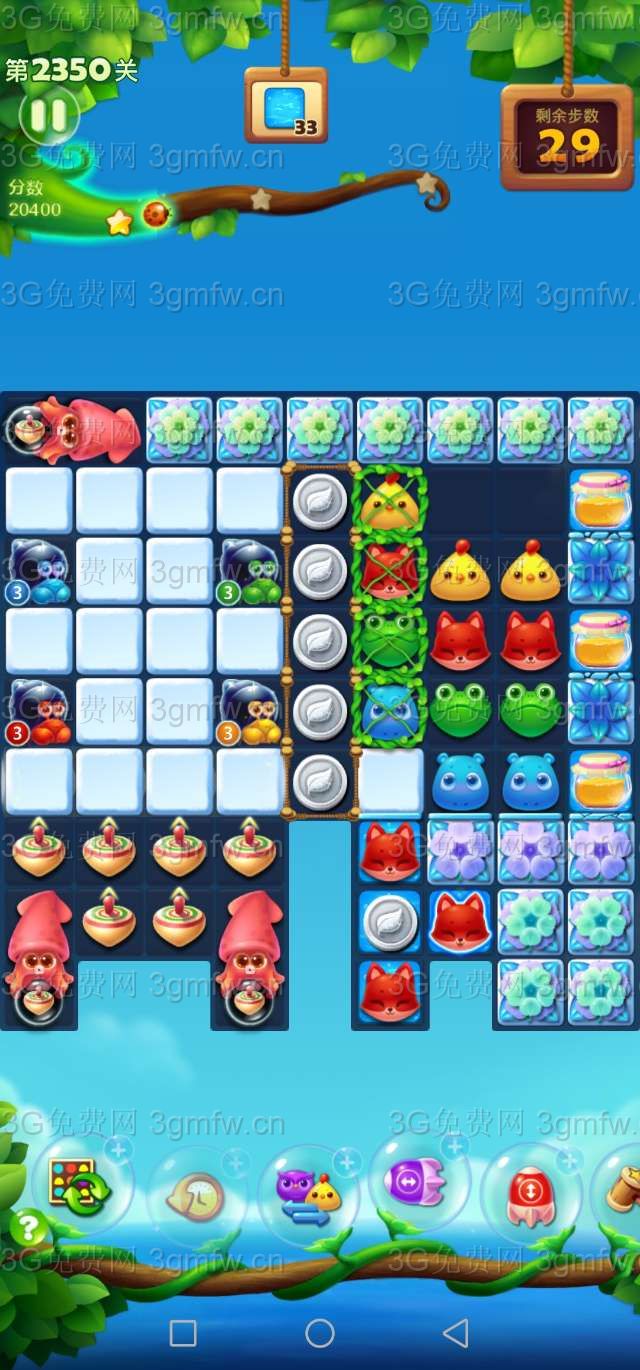
Task: Select the wooden hammer booster
Action: pyautogui.click(x=622, y=1190)
